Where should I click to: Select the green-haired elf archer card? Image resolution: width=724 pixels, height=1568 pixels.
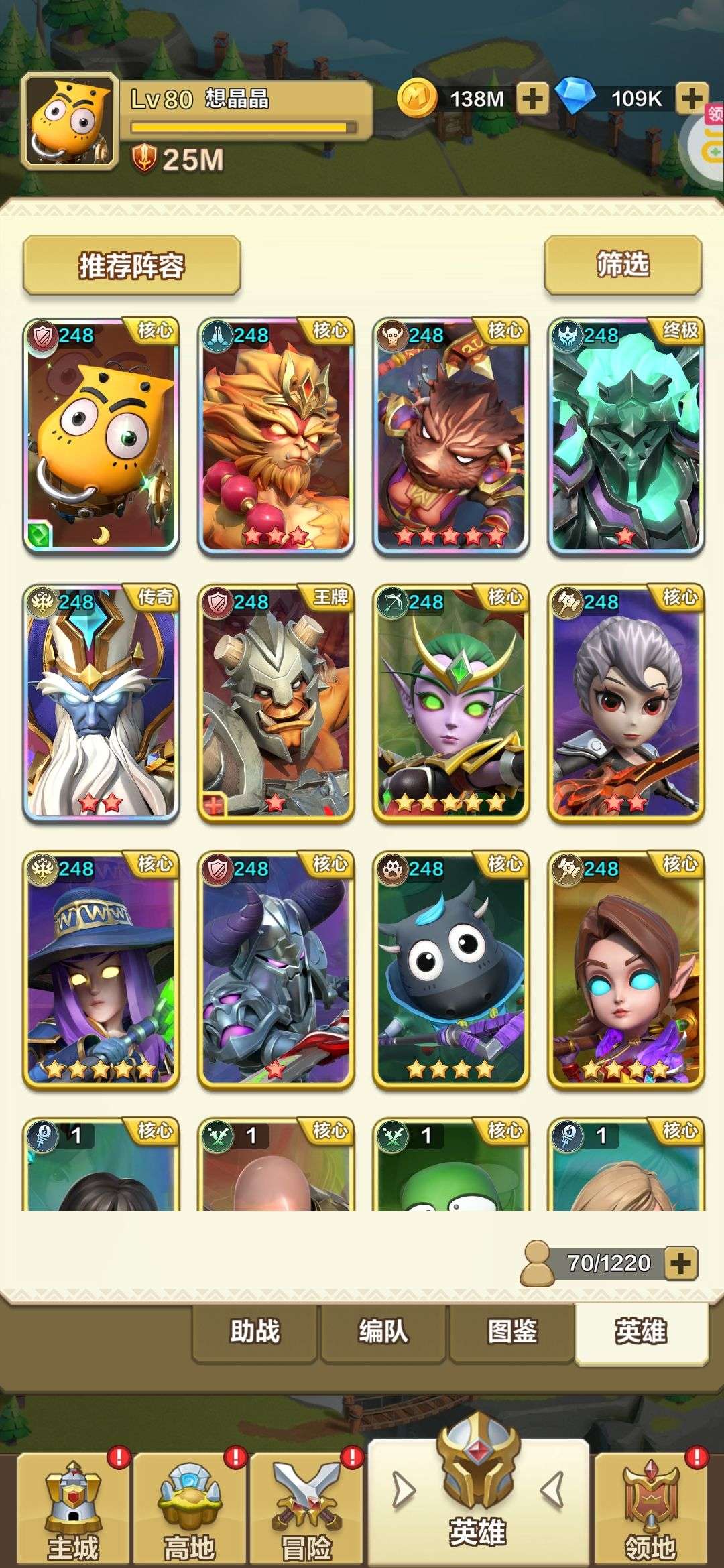coord(451,703)
